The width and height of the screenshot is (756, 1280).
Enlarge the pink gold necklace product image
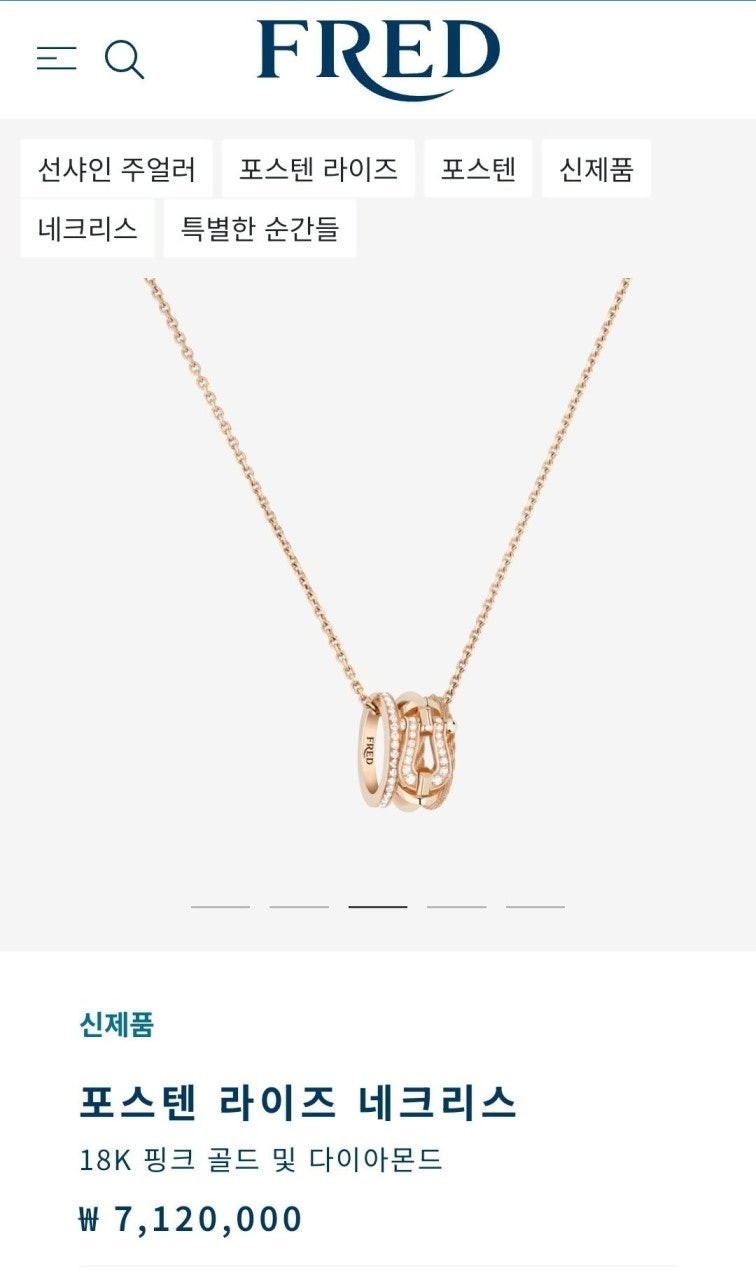388,600
